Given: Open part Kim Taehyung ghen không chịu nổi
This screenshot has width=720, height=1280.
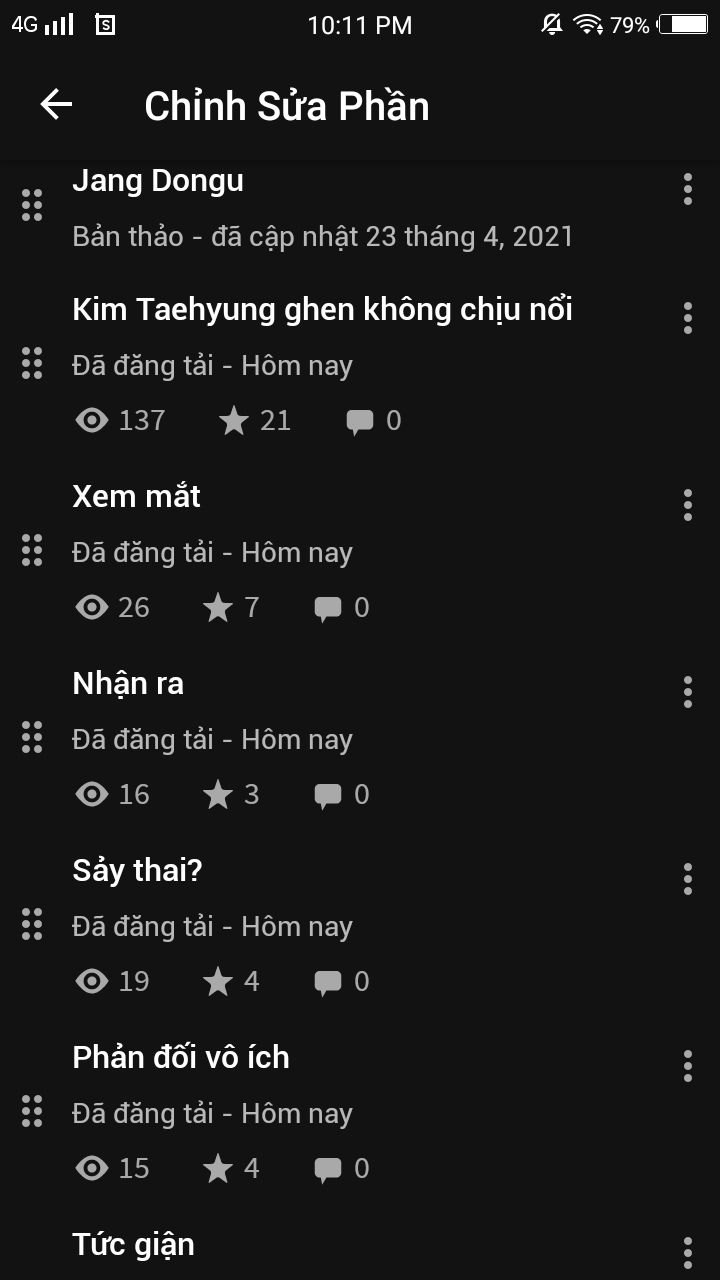Looking at the screenshot, I should 322,310.
